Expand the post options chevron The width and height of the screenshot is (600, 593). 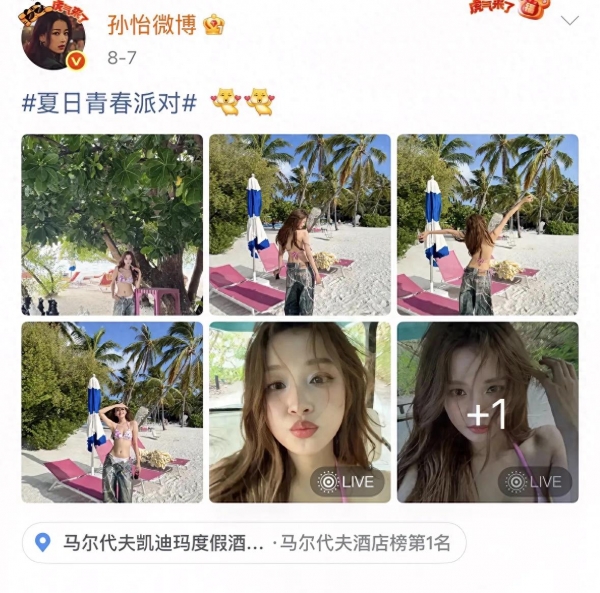pos(569,21)
